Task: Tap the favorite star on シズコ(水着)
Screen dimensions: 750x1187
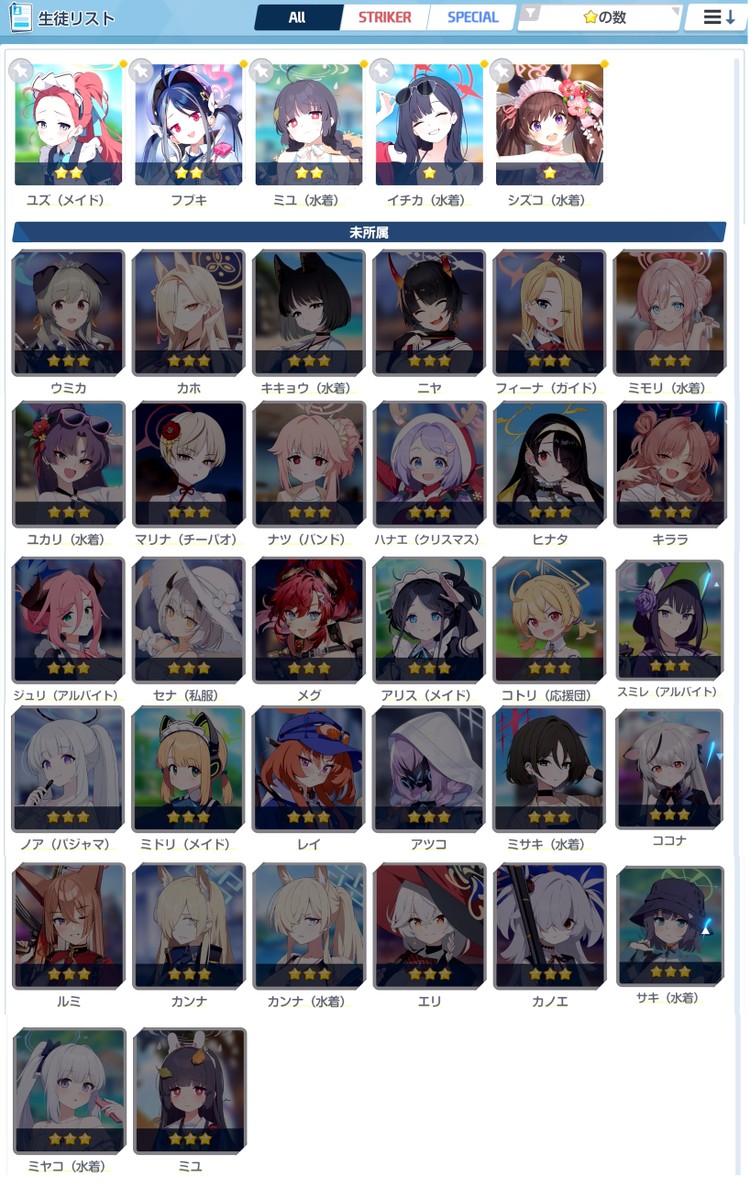Action: point(502,71)
